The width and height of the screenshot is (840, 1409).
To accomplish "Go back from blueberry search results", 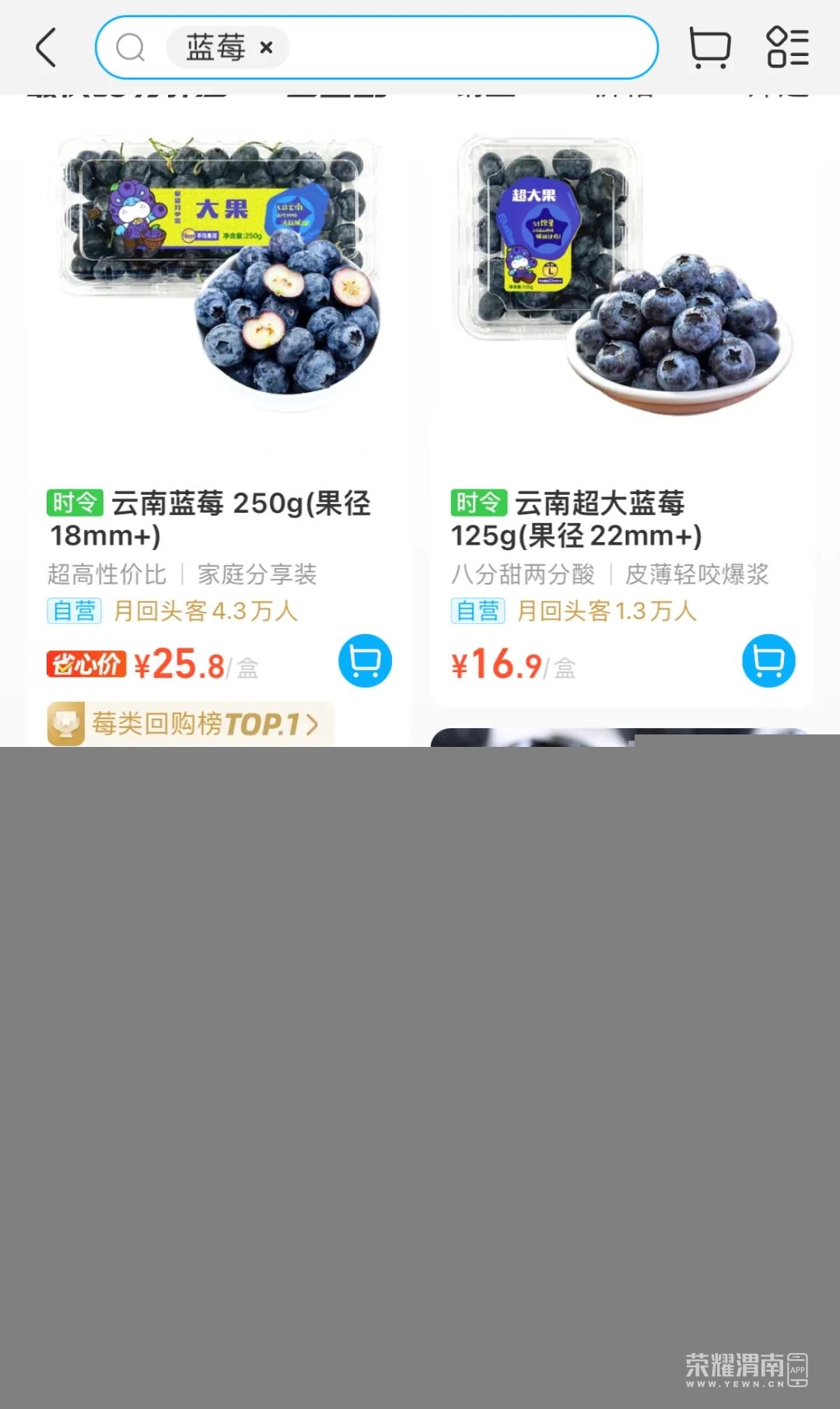I will pos(47,47).
